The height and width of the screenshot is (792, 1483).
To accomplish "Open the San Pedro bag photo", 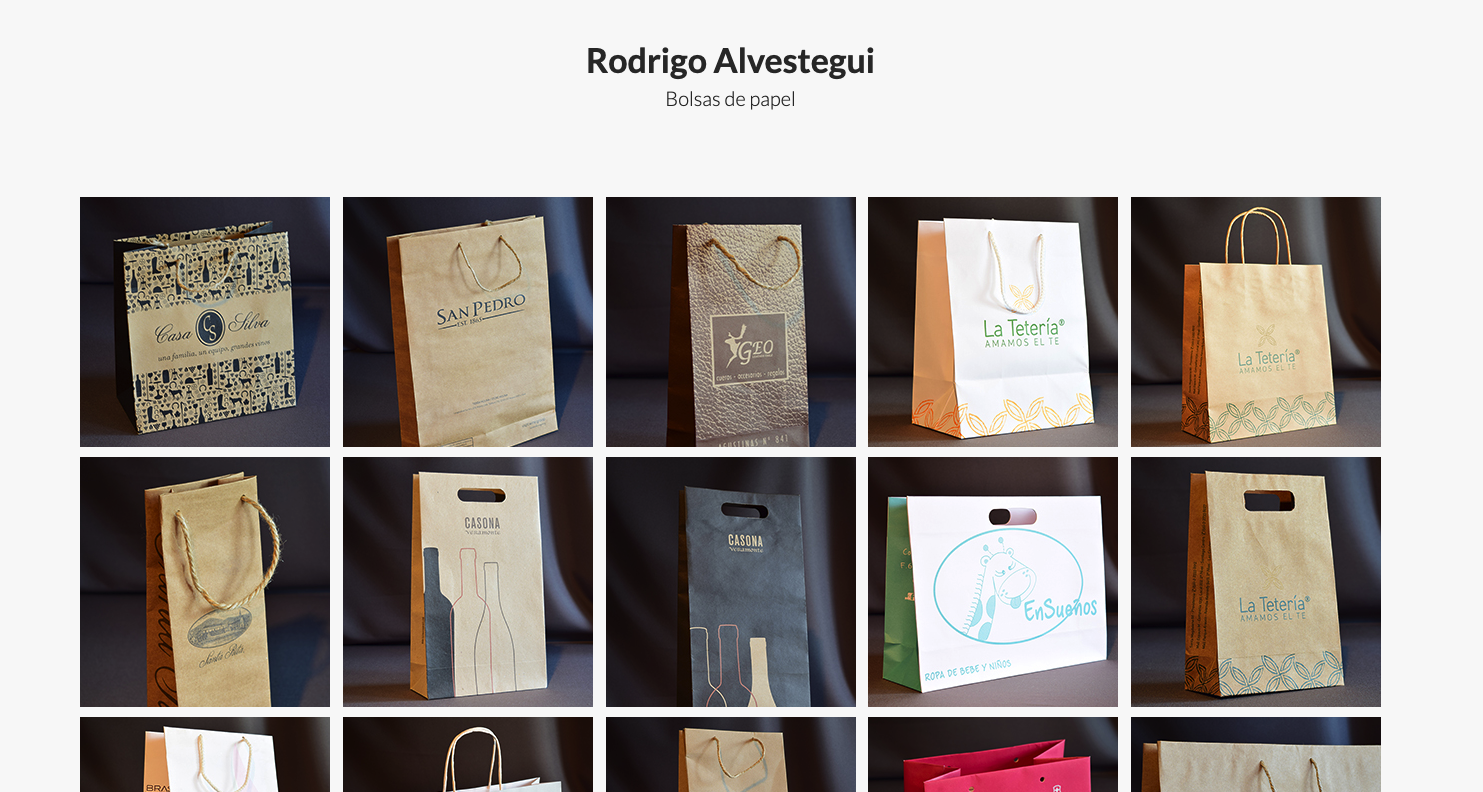I will click(468, 322).
